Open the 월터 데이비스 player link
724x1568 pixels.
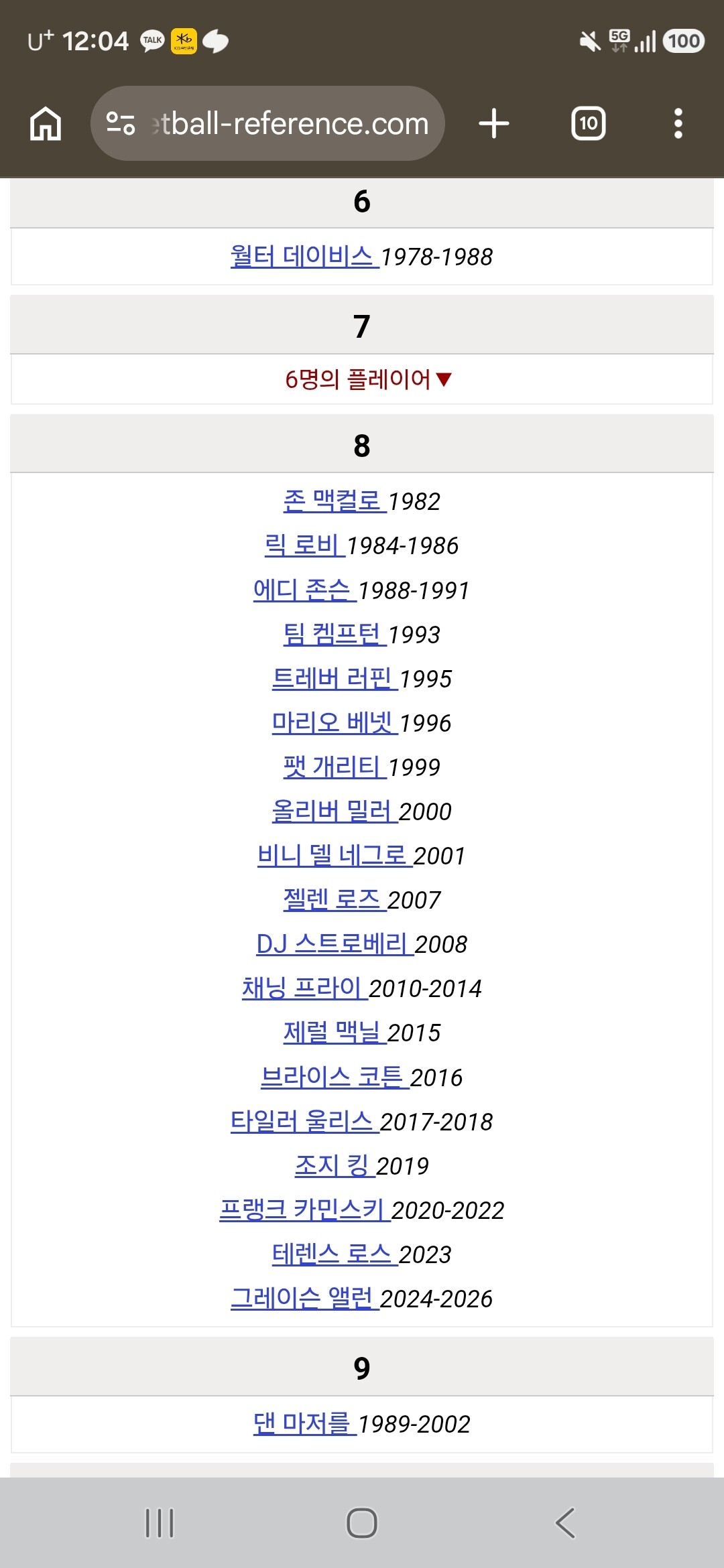tap(305, 256)
